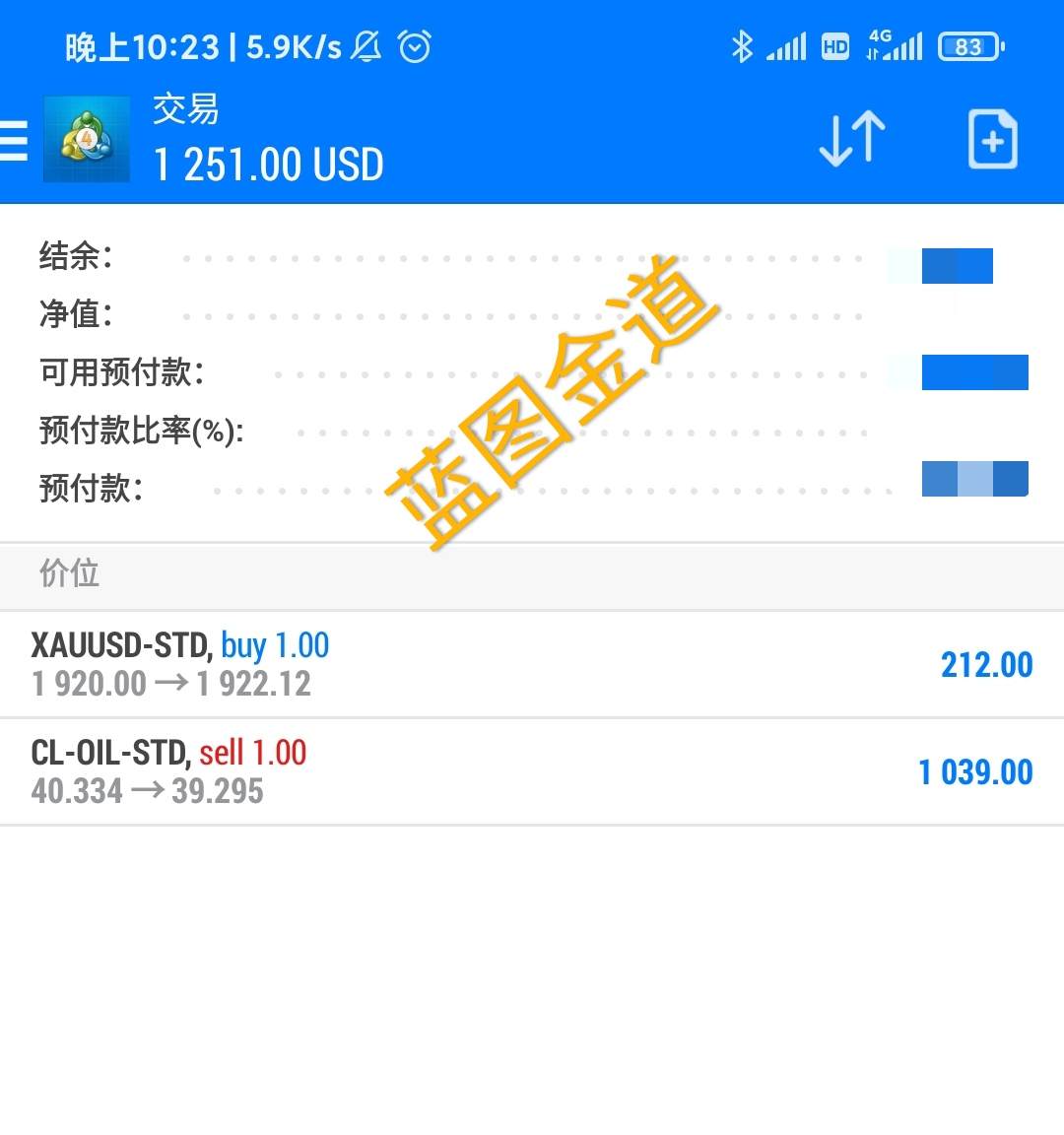Create a new order
The image size is (1064, 1135).
click(x=992, y=140)
